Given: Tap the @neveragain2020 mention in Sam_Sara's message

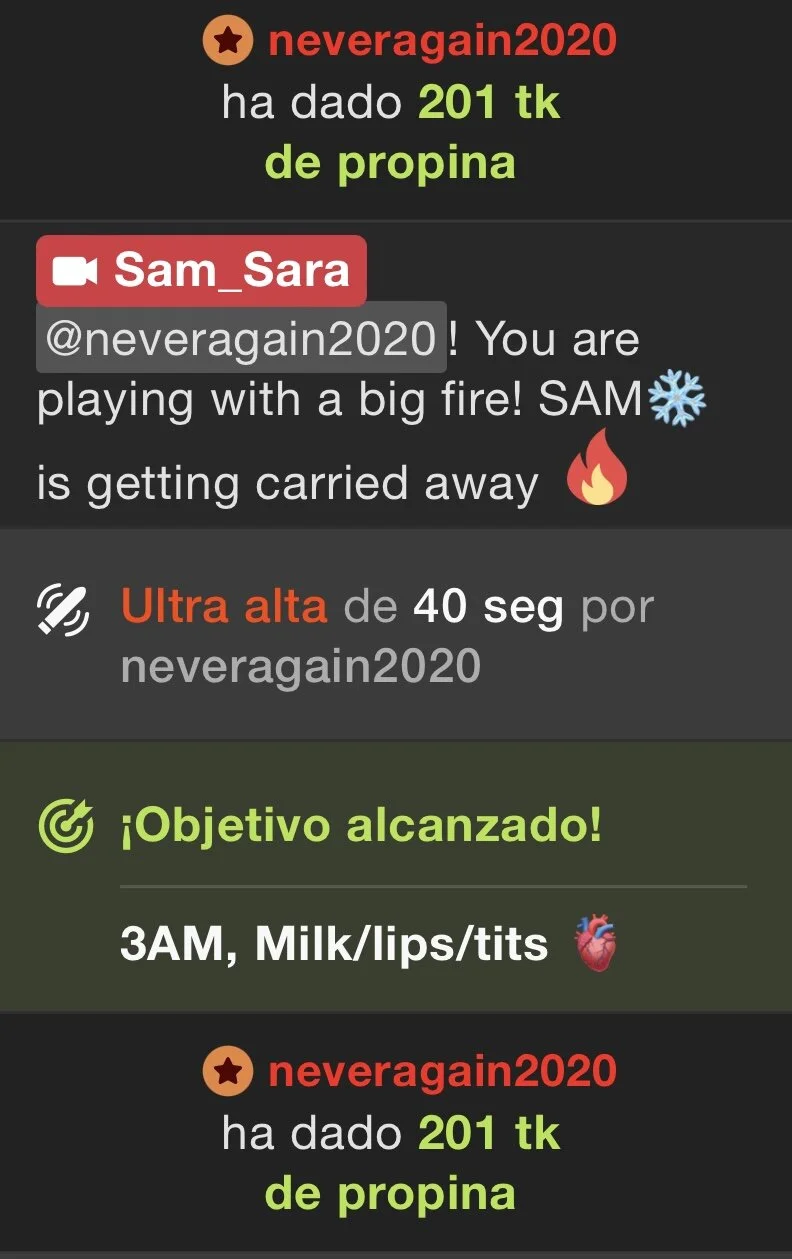Looking at the screenshot, I should point(241,338).
